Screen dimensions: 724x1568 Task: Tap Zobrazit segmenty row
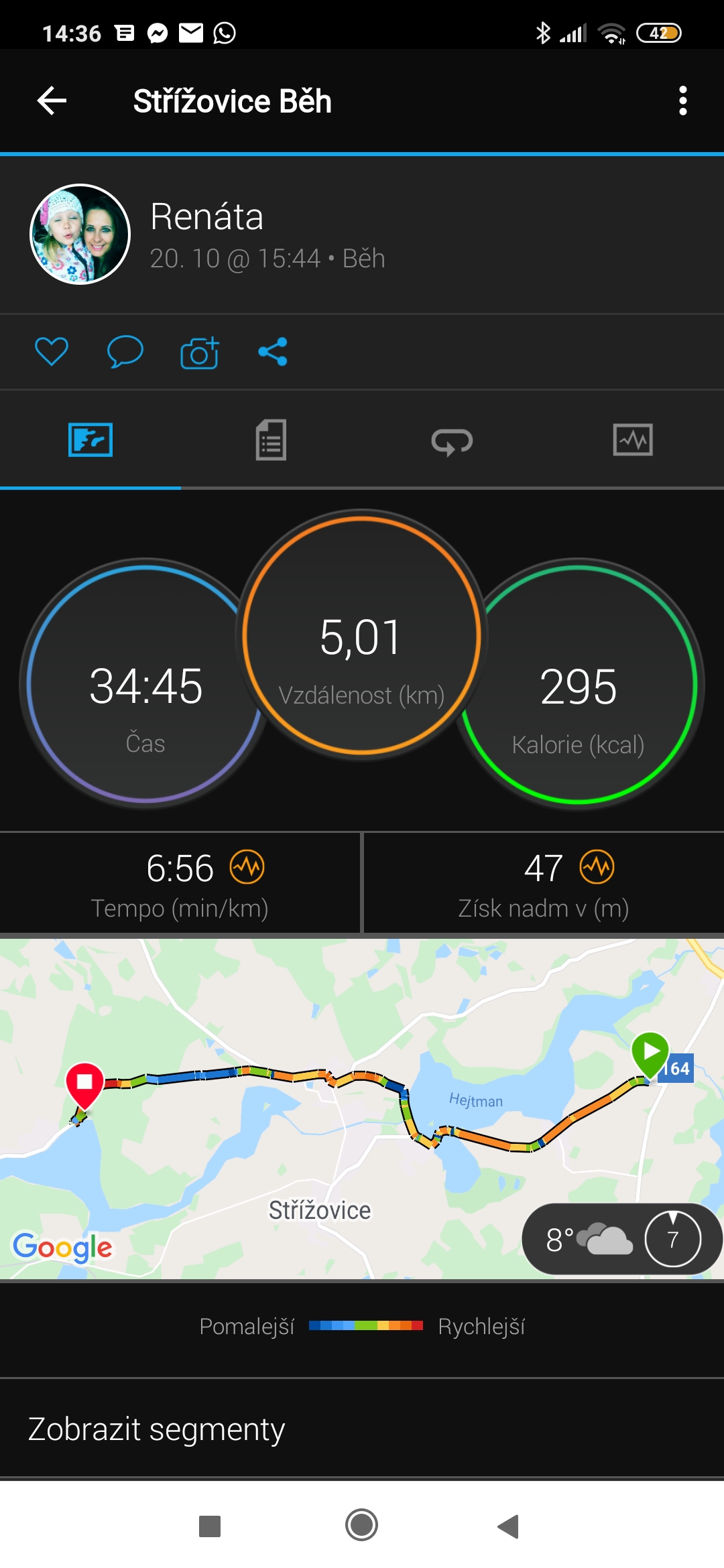tap(362, 1429)
